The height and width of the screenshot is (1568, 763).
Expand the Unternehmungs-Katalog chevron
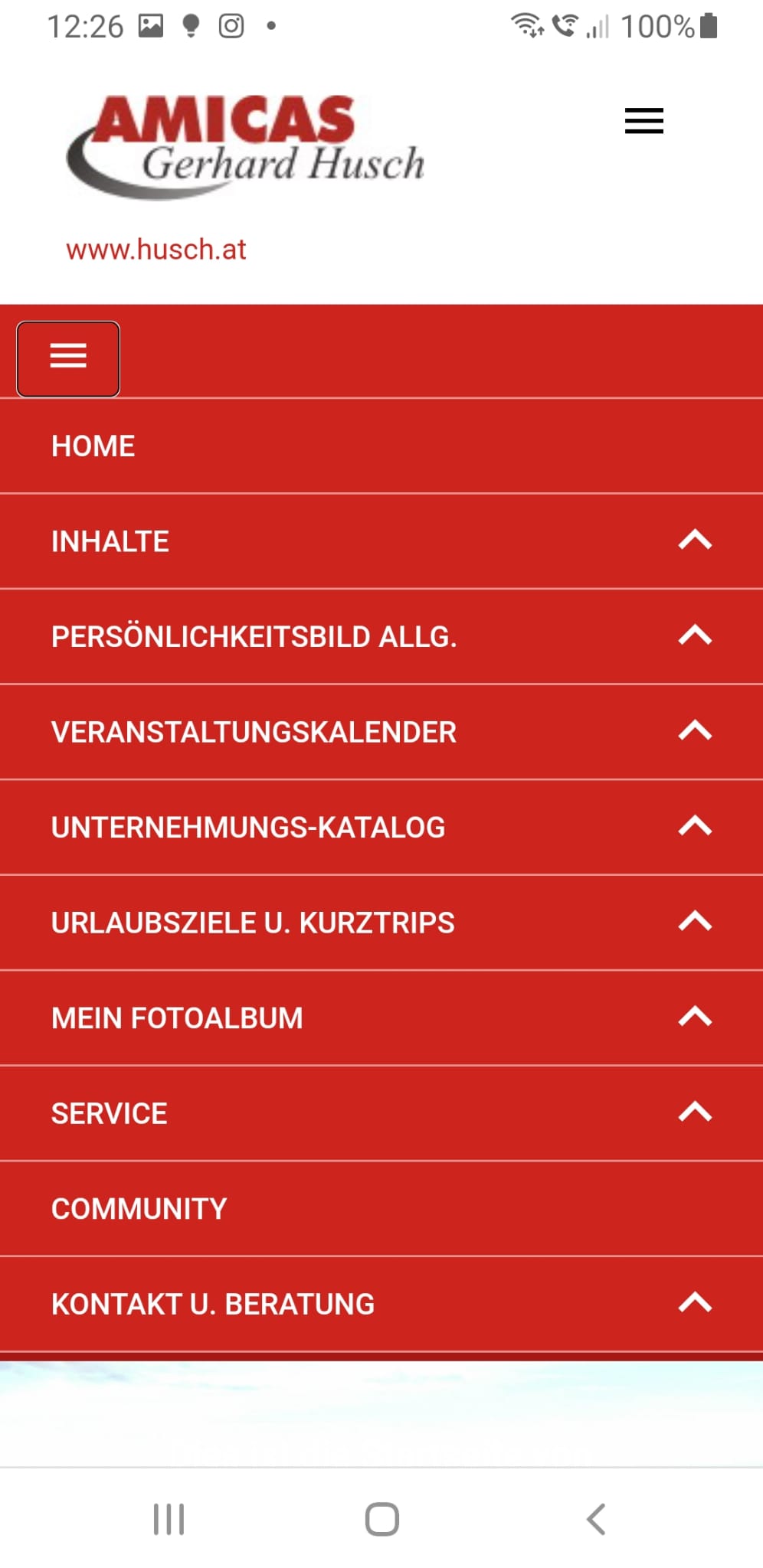(695, 826)
